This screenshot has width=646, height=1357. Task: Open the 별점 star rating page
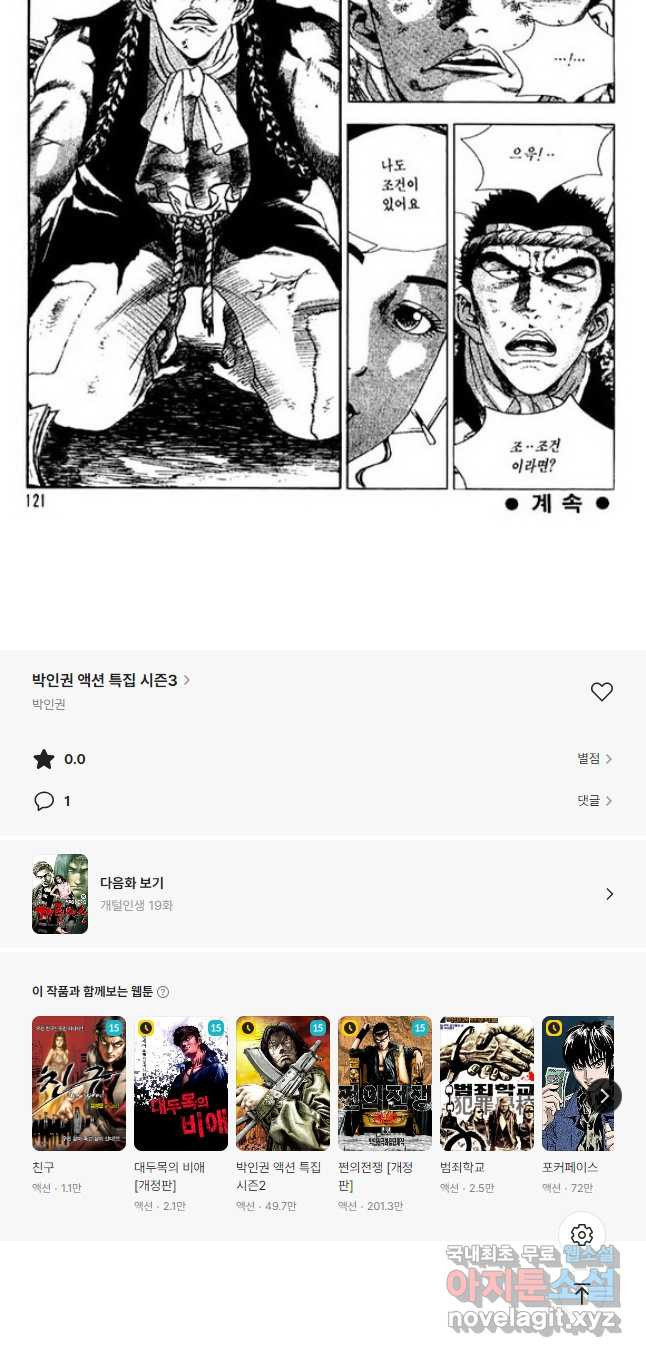594,759
